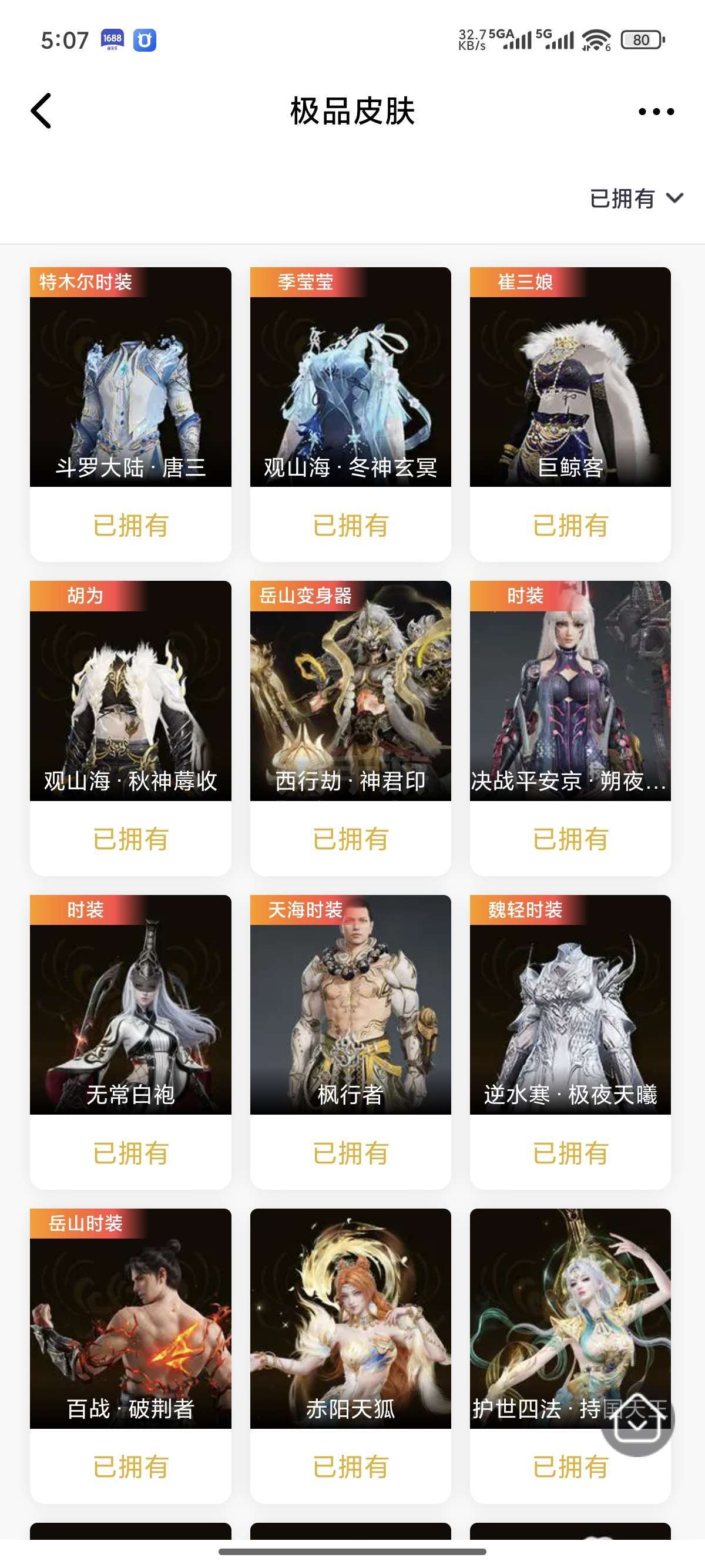
Task: Expand the 已拥有 filter dropdown
Action: pyautogui.click(x=636, y=198)
